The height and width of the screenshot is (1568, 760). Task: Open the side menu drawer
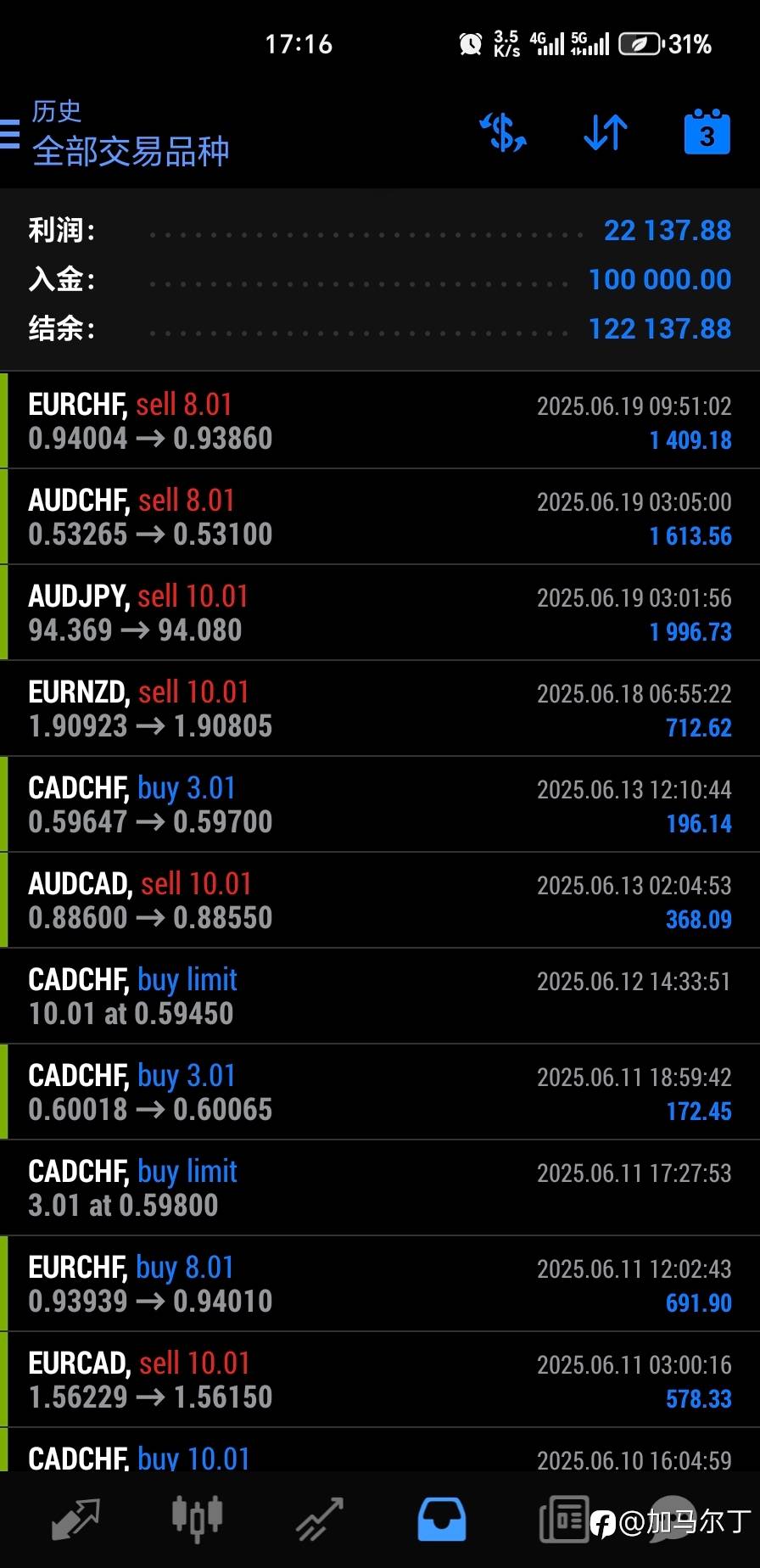[10, 134]
